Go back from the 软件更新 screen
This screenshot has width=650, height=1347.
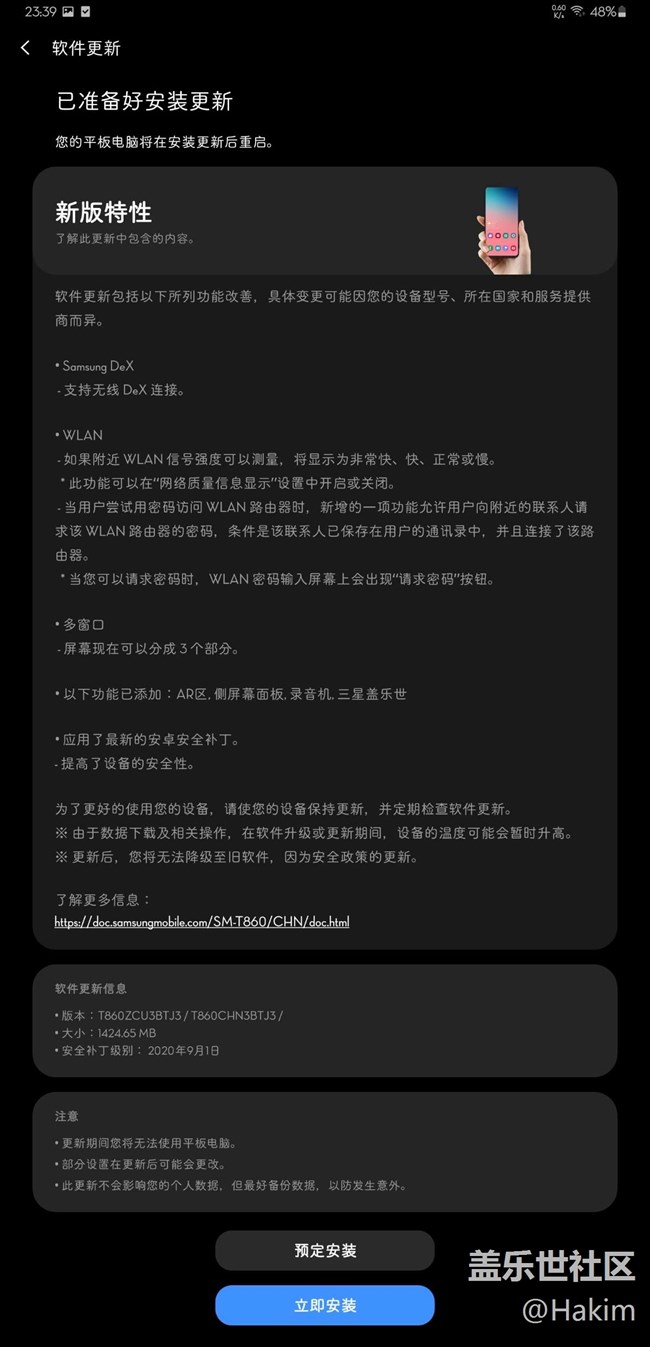[26, 48]
